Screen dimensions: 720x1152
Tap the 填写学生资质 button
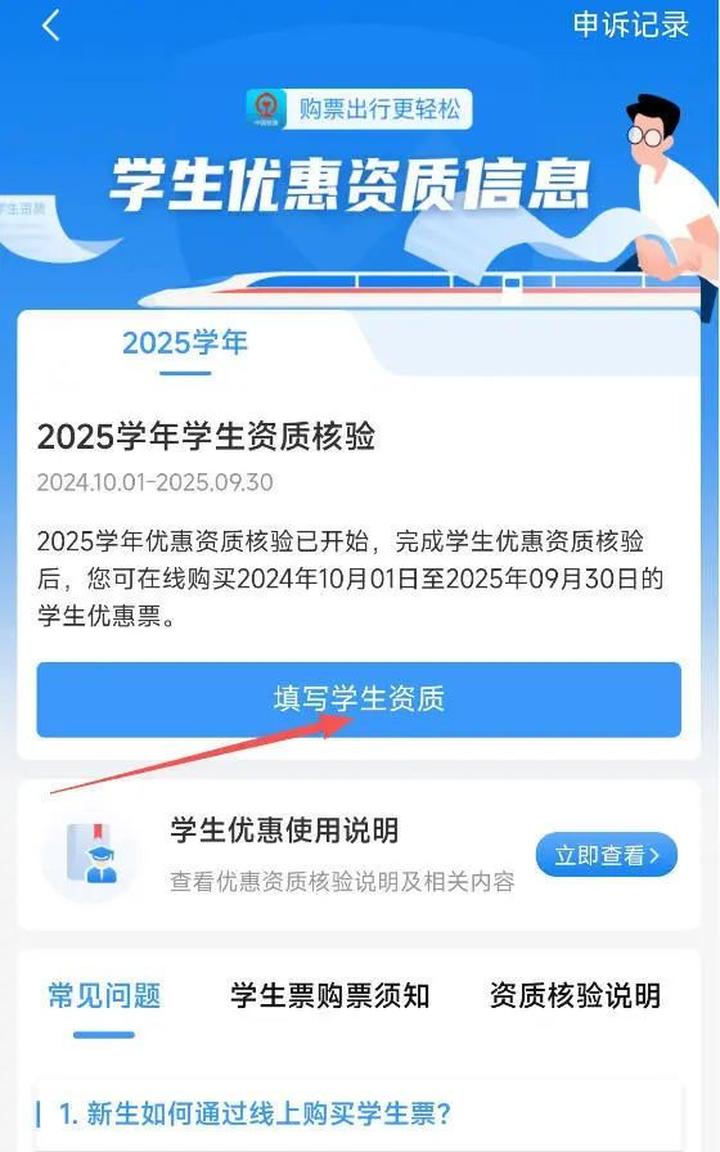[x=358, y=699]
